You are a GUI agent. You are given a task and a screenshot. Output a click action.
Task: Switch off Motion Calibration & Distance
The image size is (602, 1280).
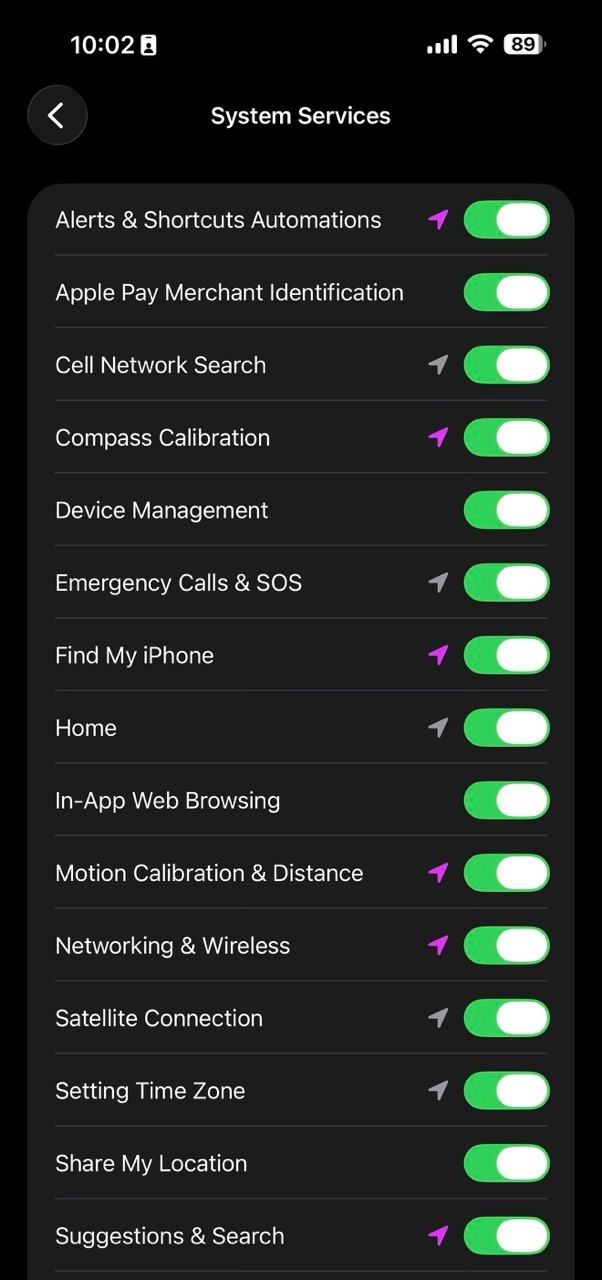pos(507,873)
